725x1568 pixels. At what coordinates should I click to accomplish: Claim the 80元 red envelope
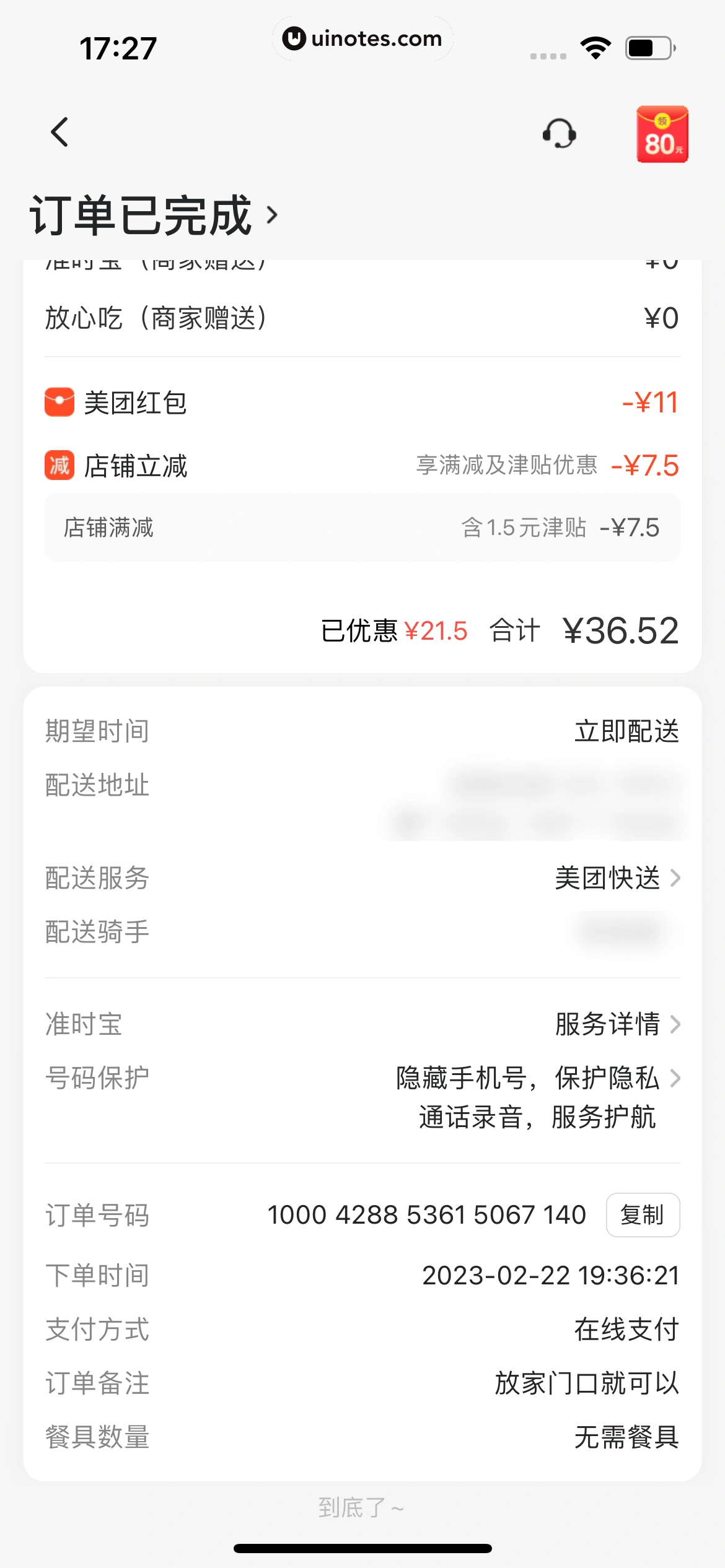pyautogui.click(x=662, y=133)
